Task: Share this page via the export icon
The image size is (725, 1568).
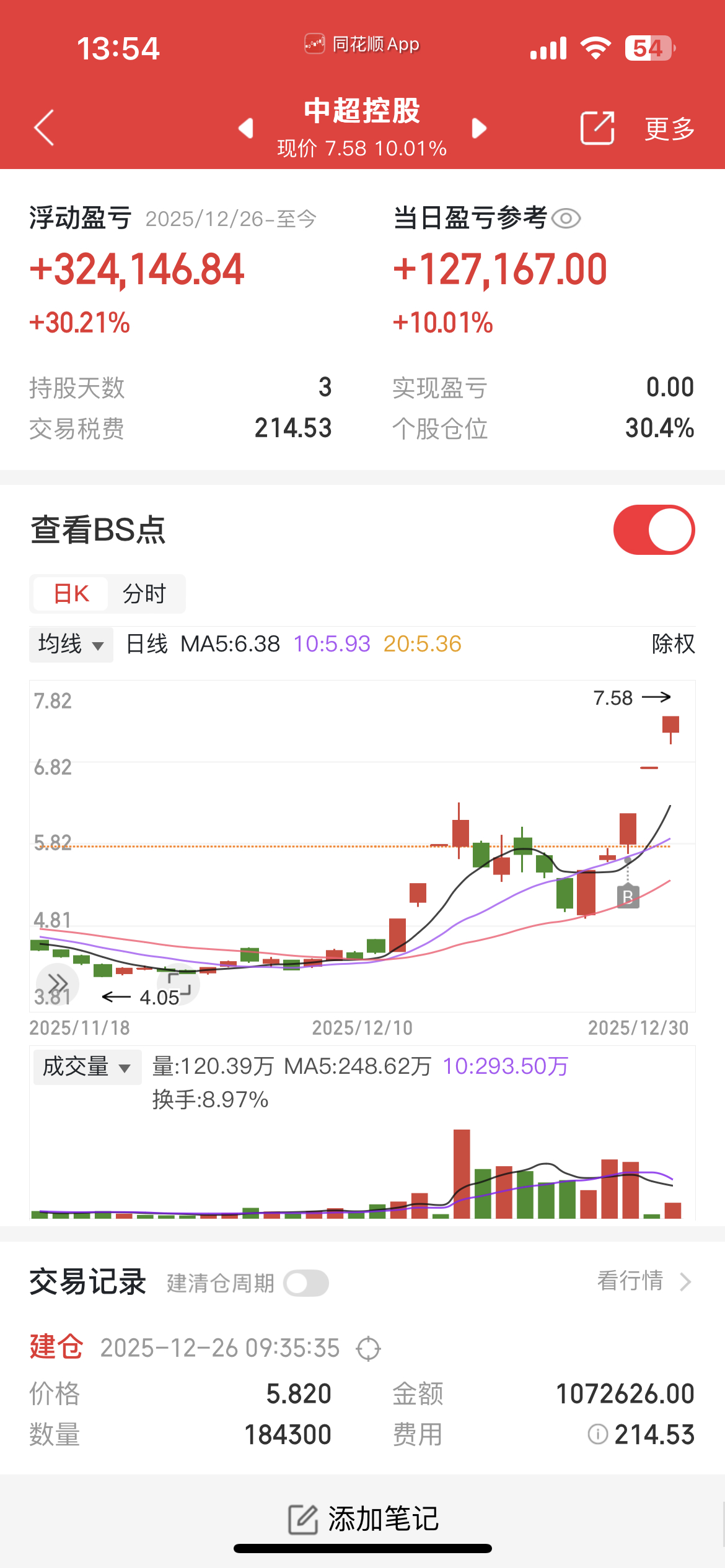Action: tap(597, 128)
